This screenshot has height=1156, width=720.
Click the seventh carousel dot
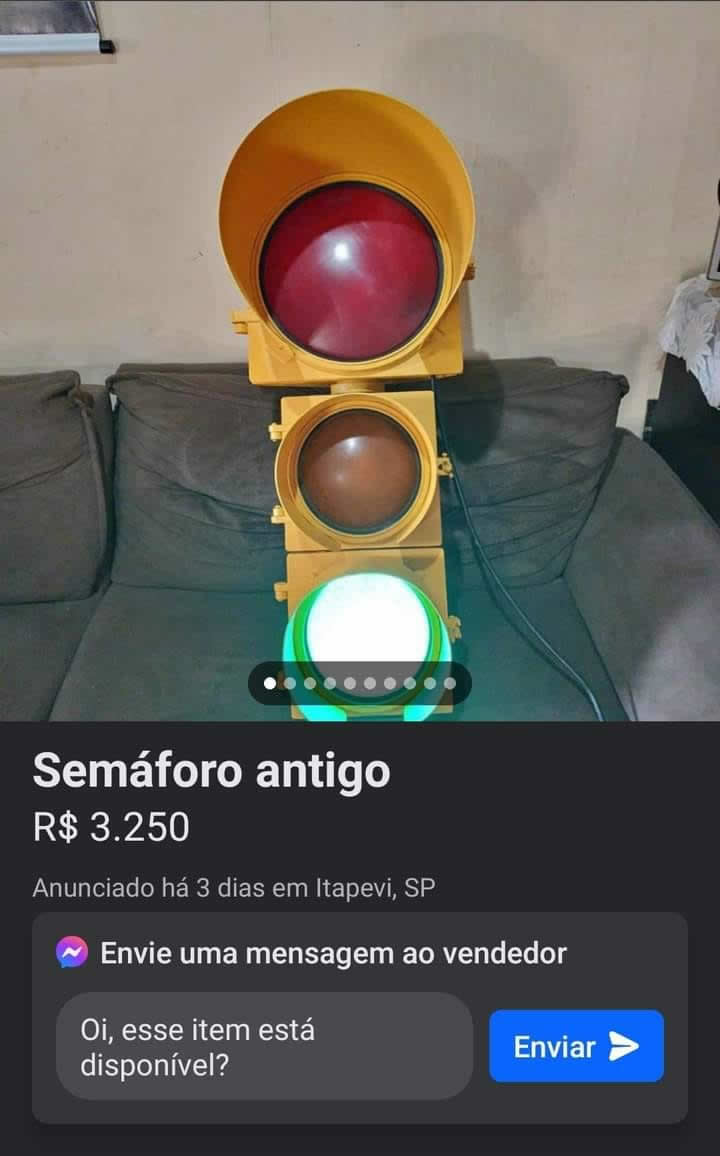tap(390, 682)
